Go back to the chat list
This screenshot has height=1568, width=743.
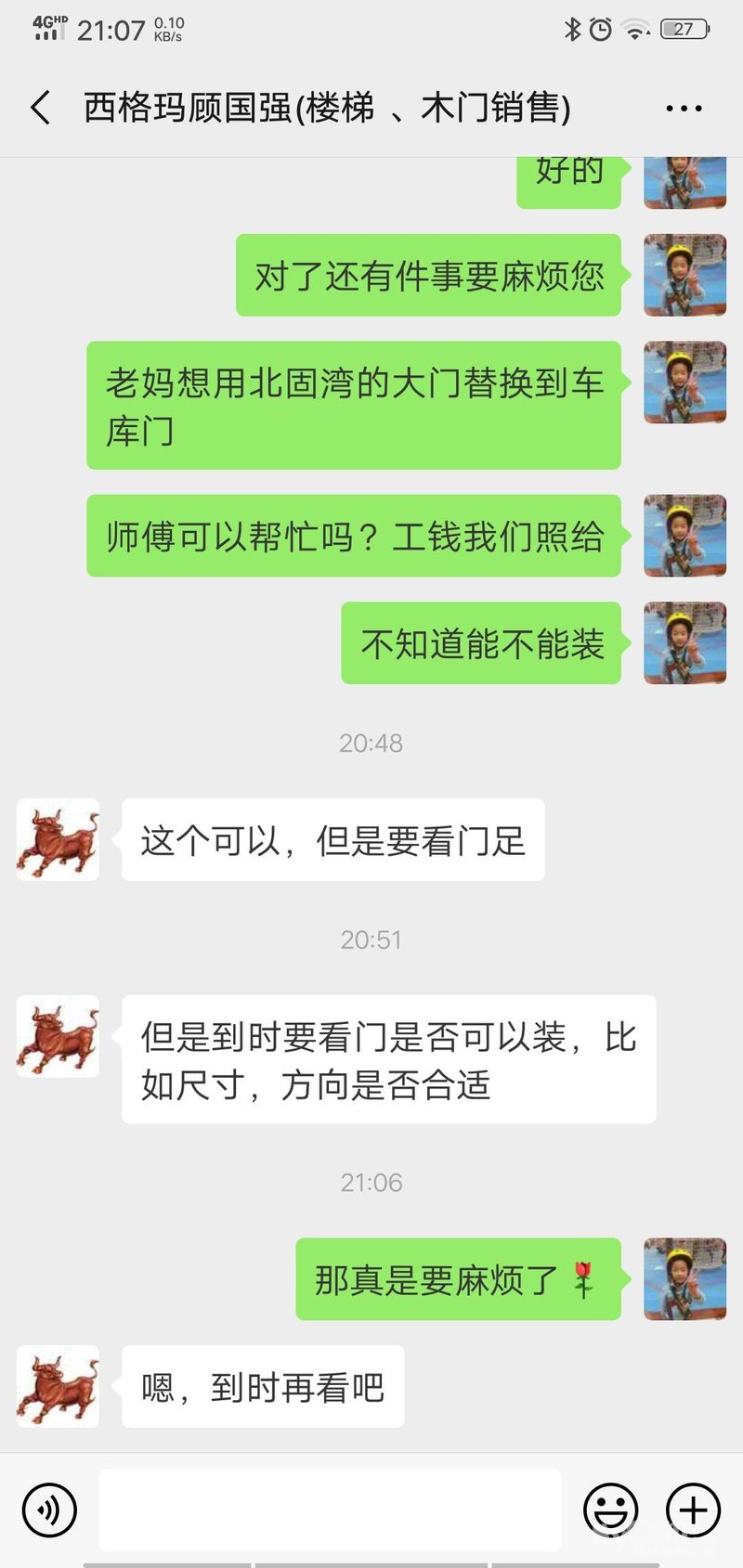[41, 108]
